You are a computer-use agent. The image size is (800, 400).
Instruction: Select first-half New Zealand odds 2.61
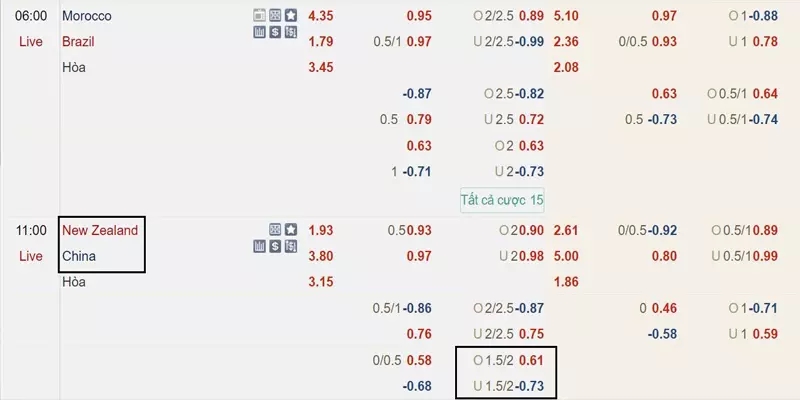pyautogui.click(x=566, y=231)
